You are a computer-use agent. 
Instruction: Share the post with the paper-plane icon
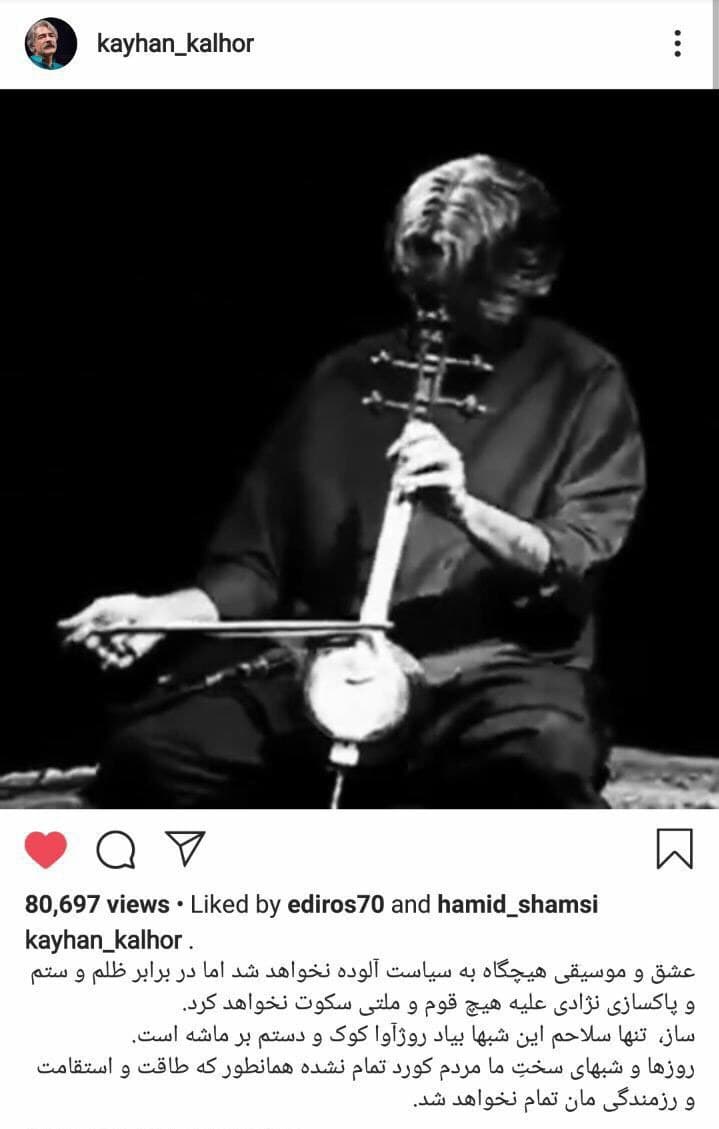pos(184,849)
